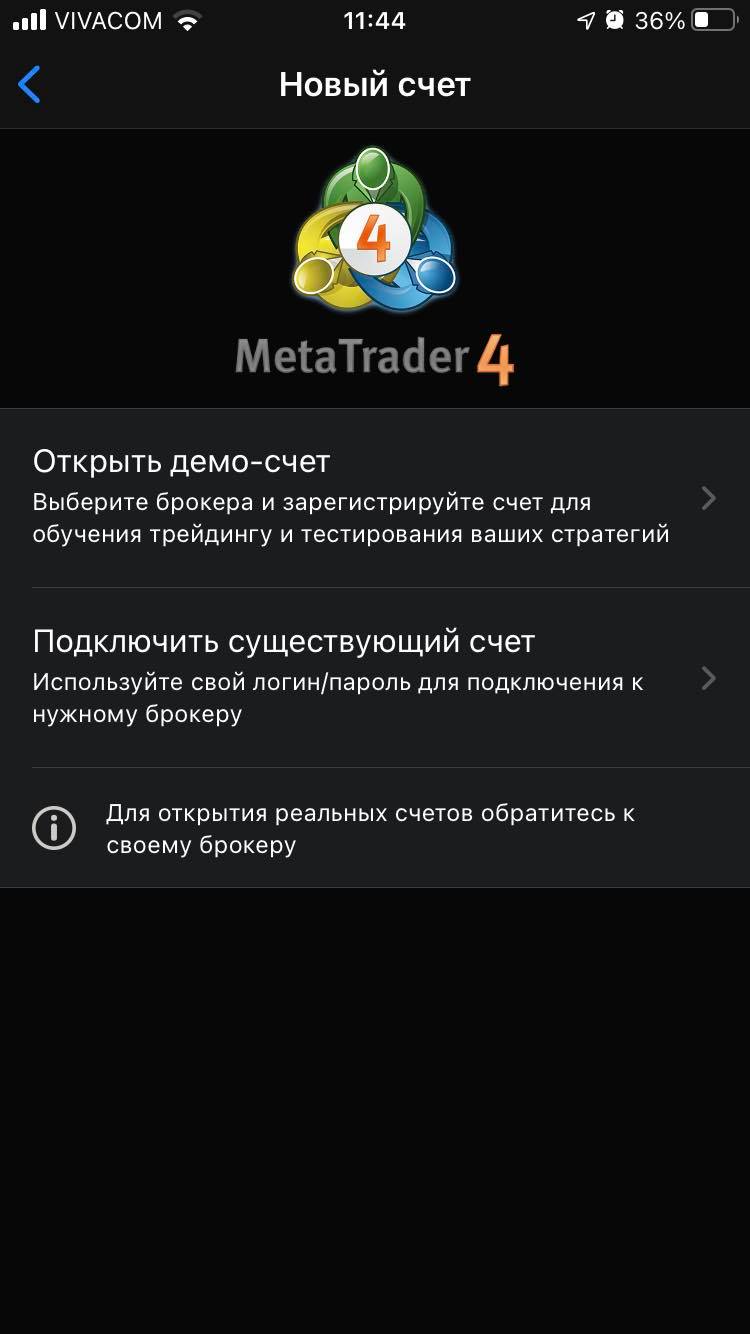750x1334 pixels.
Task: Select Подключить существующий счет
Action: click(375, 678)
